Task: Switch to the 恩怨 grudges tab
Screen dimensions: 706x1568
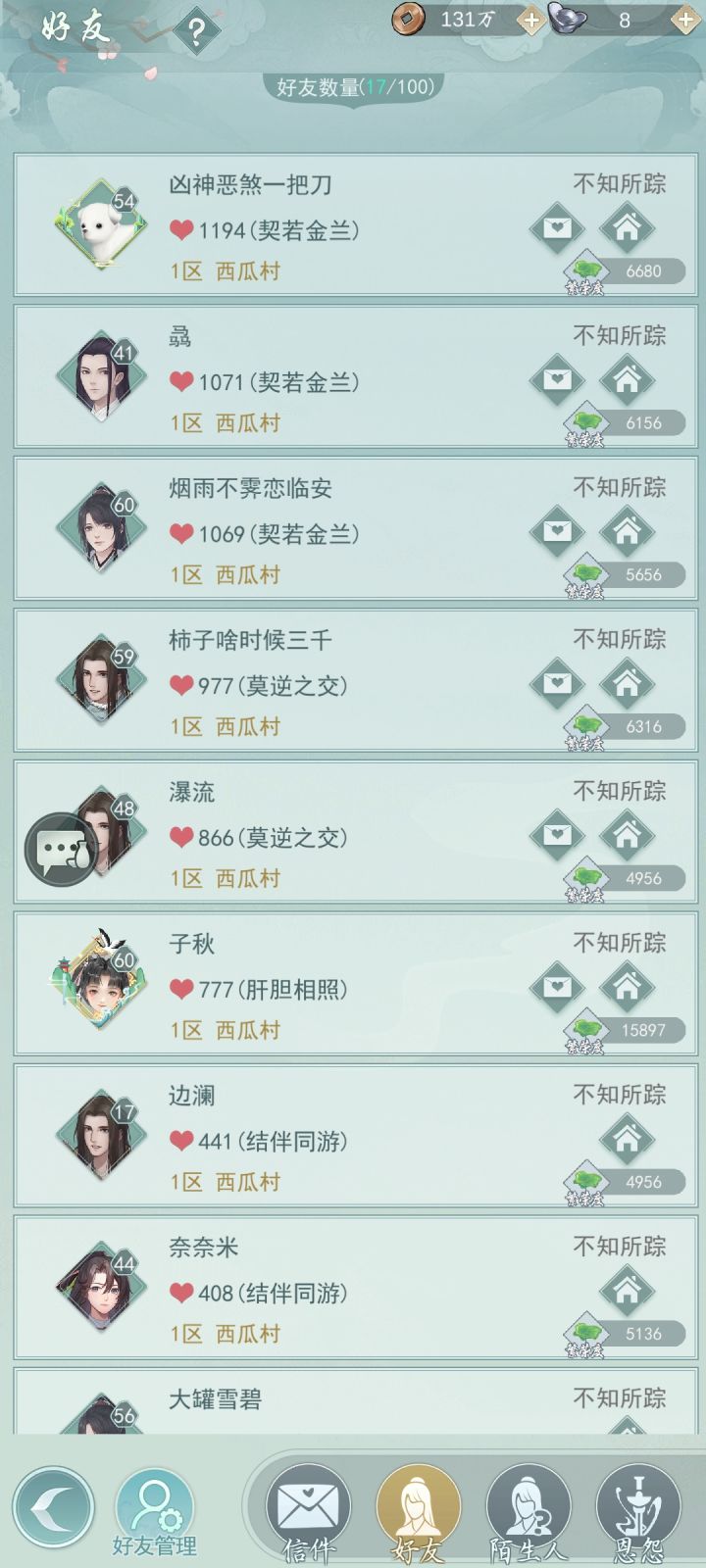Action: click(x=638, y=1514)
